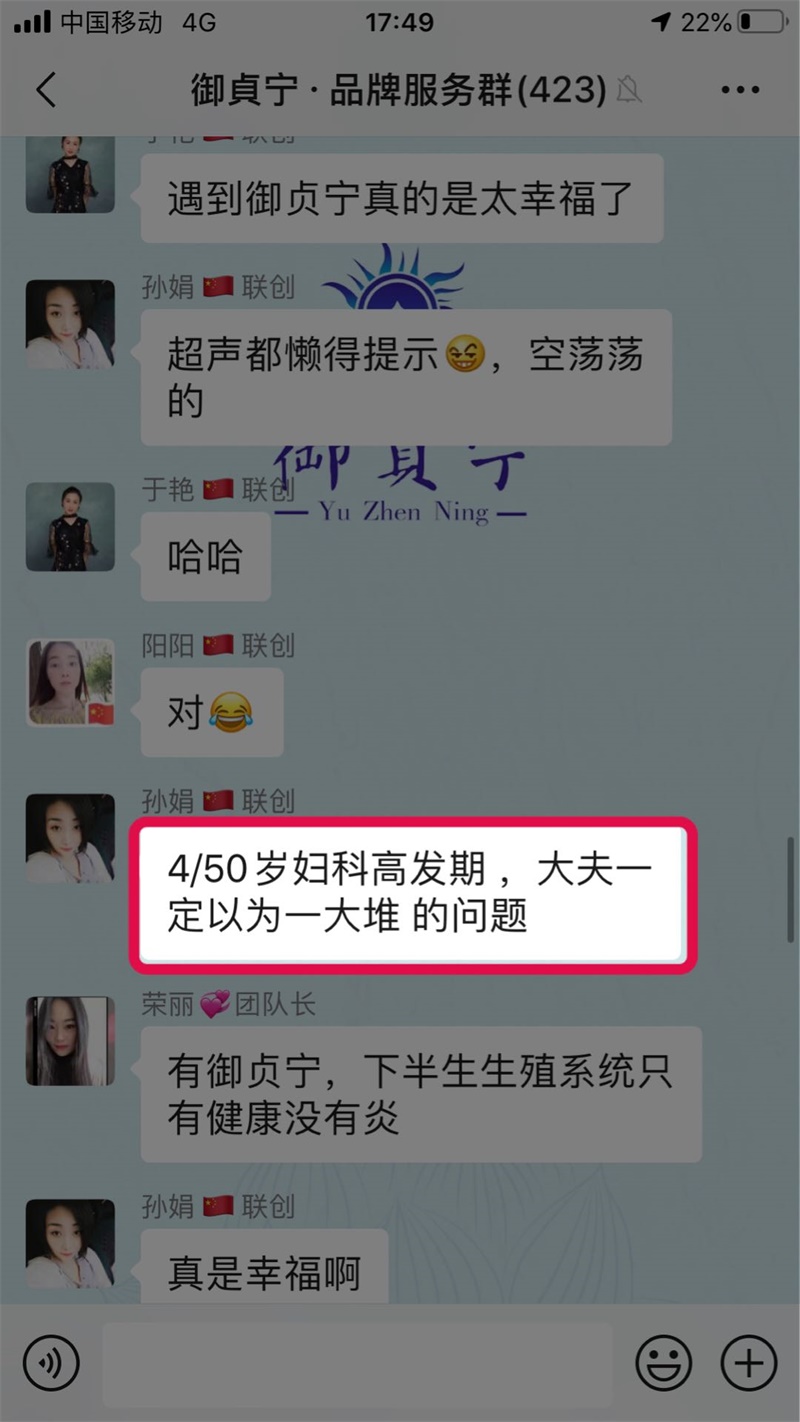Open 孙娟's avatar beside the 超声都懒得提示 message
Image resolution: width=800 pixels, height=1422 pixels.
[x=70, y=324]
